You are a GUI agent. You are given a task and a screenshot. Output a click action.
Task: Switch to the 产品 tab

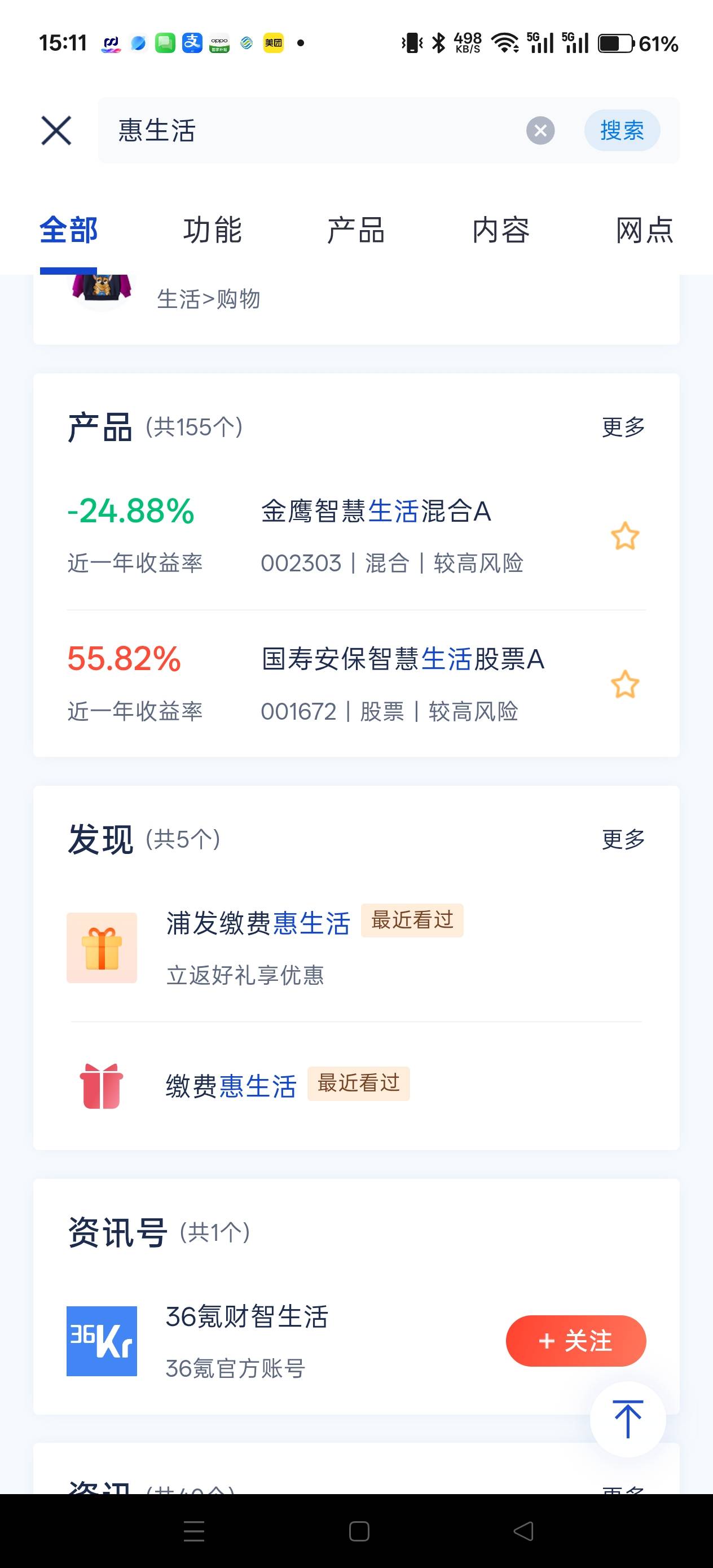point(356,230)
